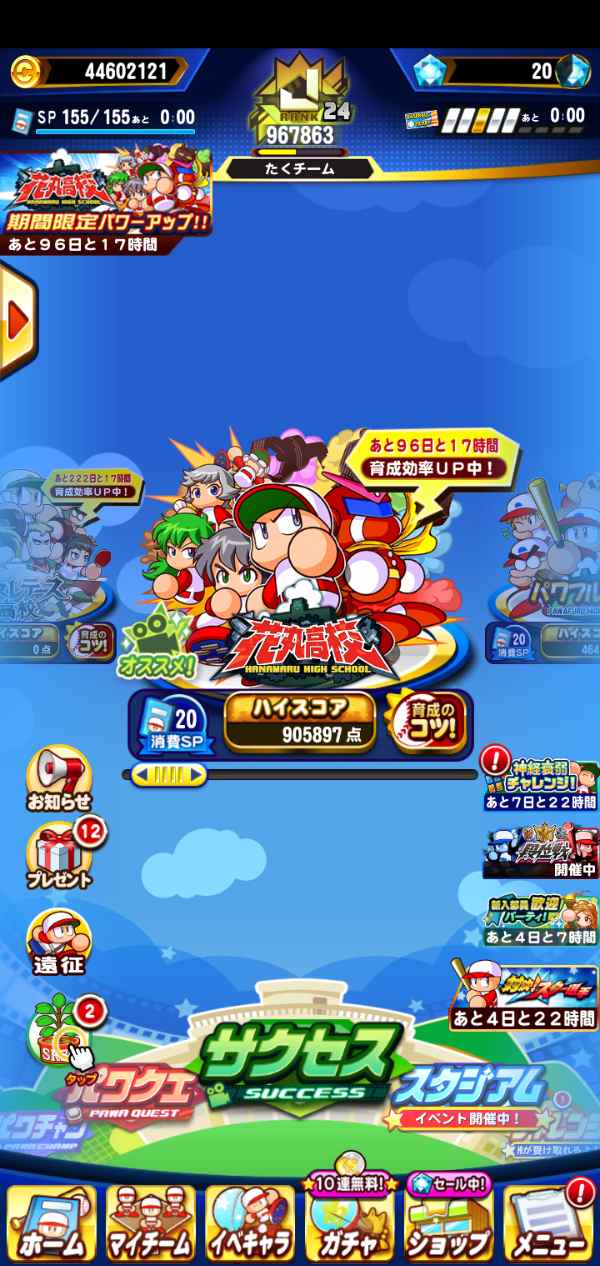View 育成のコツ tips for 花丸高校
This screenshot has width=600, height=1266.
click(425, 722)
